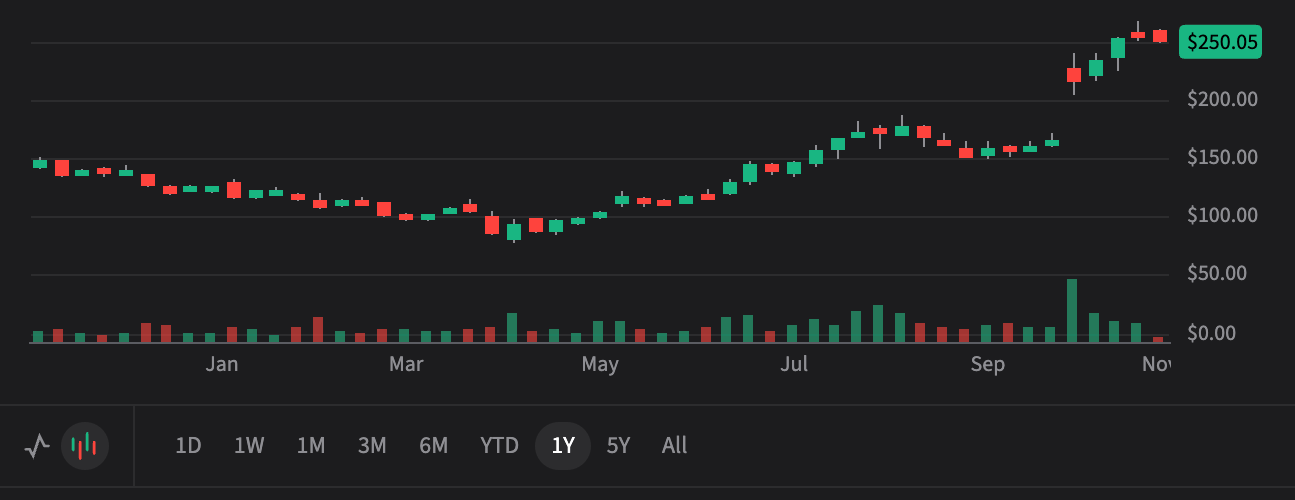Screen dimensions: 1295x500
Task: Switch to the 1W range
Action: point(249,446)
